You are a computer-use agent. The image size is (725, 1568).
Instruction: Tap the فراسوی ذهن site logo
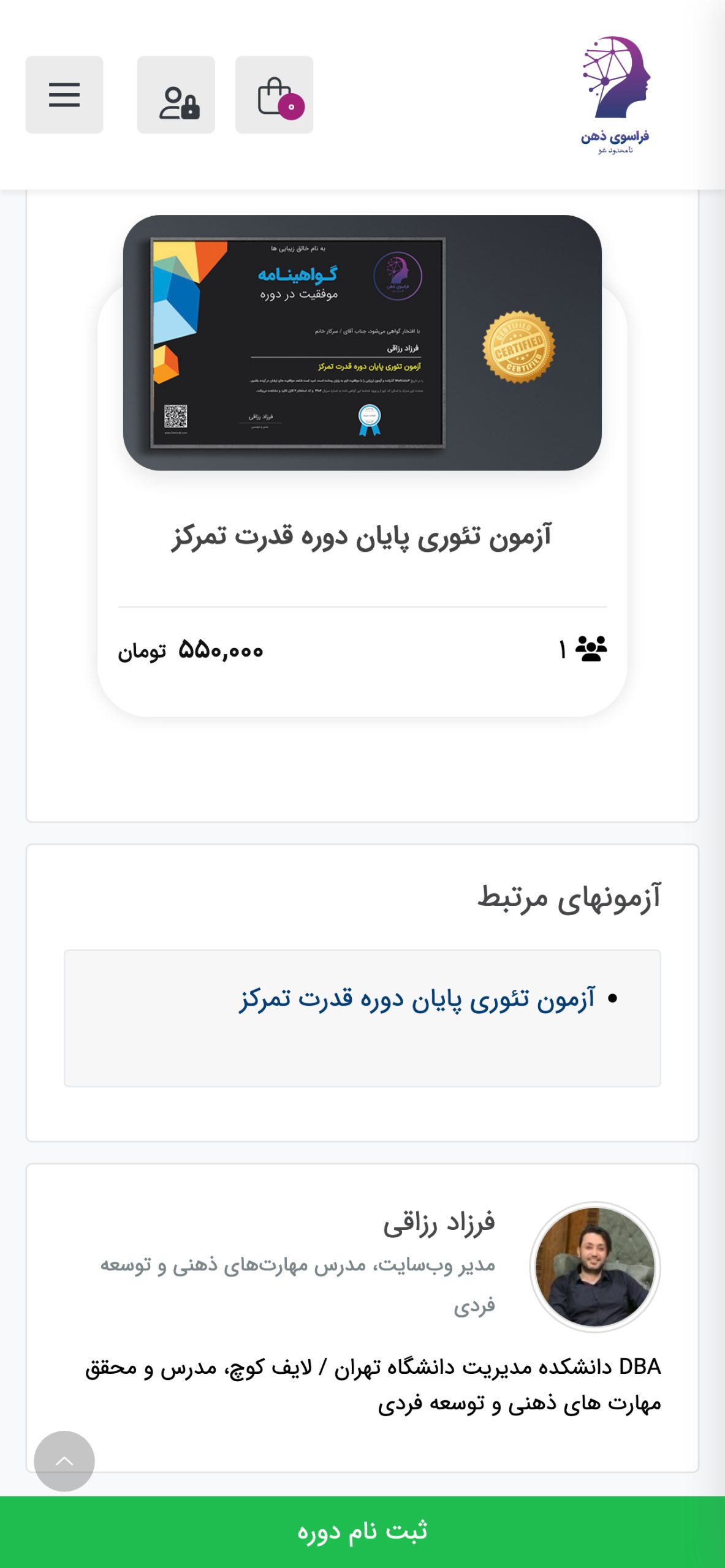615,96
